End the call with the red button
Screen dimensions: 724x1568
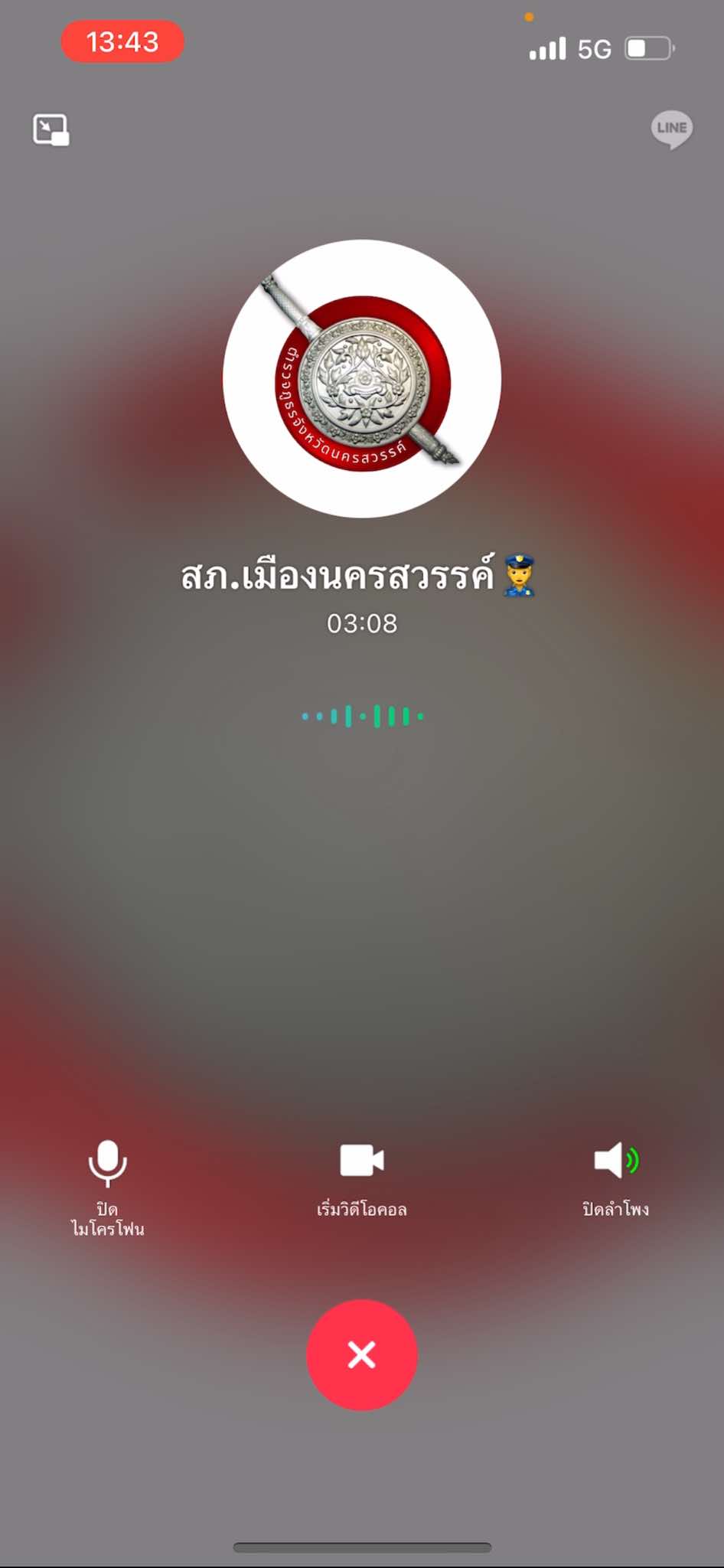pos(361,1354)
